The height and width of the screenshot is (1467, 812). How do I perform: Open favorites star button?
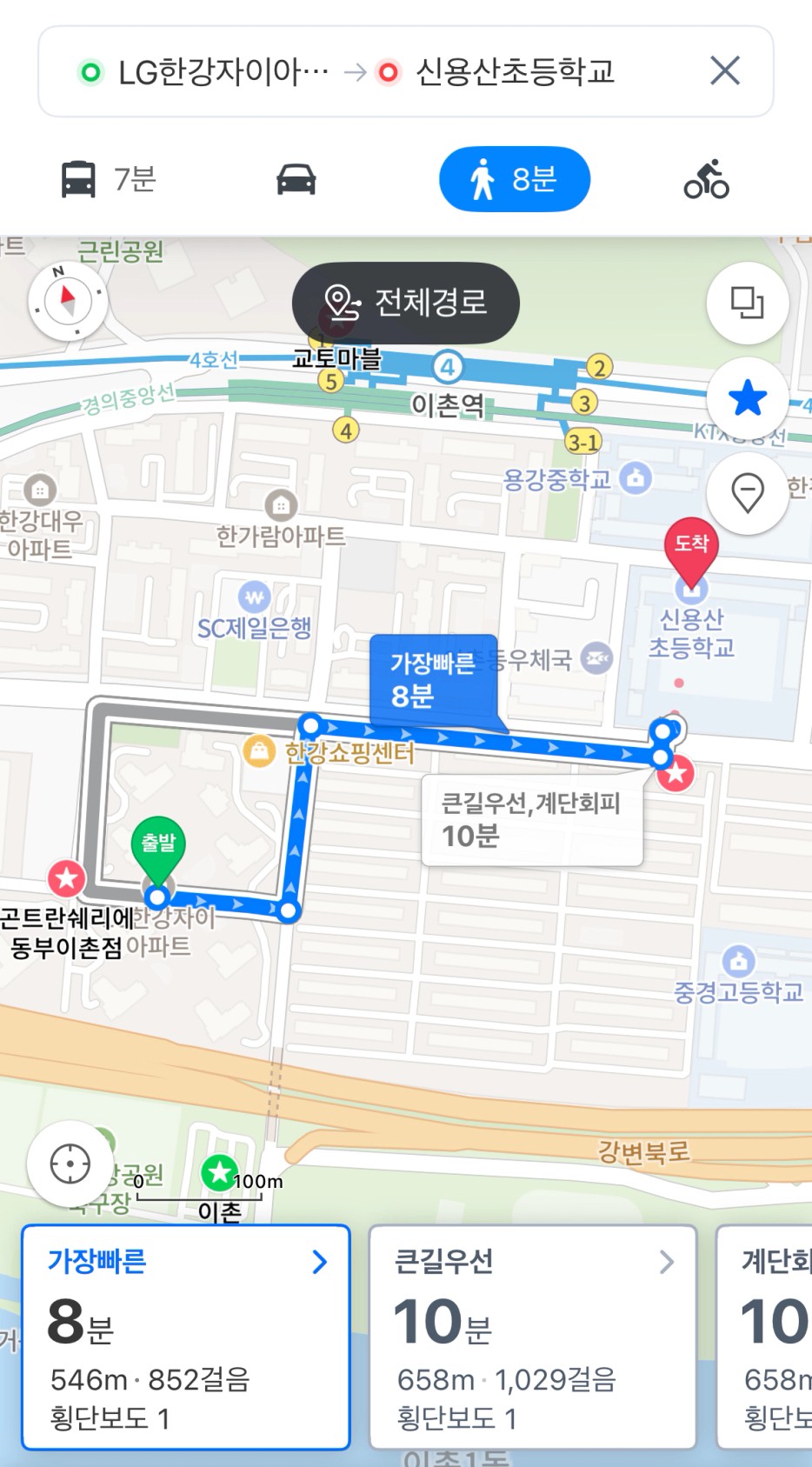747,398
